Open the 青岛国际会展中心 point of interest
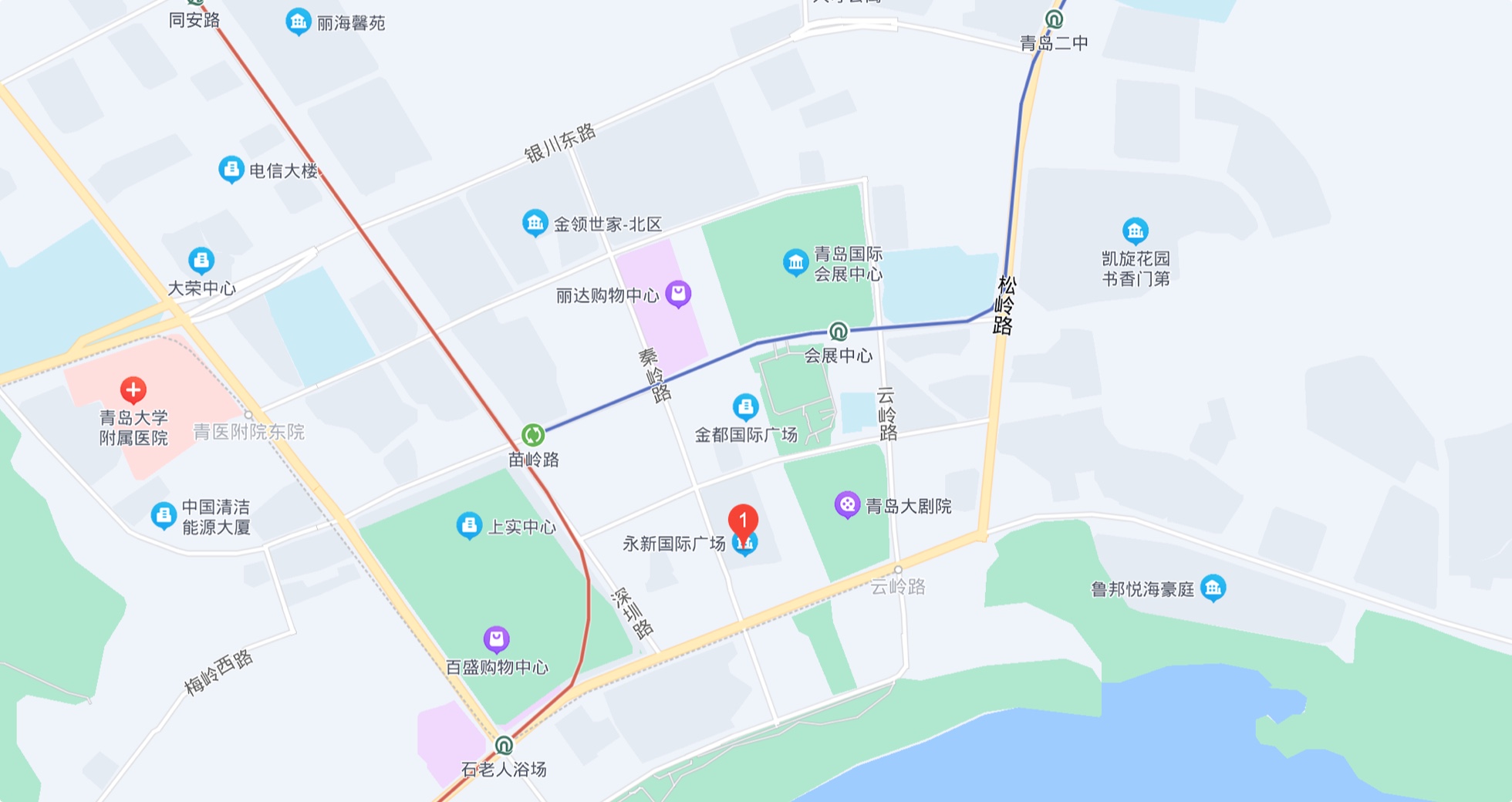 (795, 263)
